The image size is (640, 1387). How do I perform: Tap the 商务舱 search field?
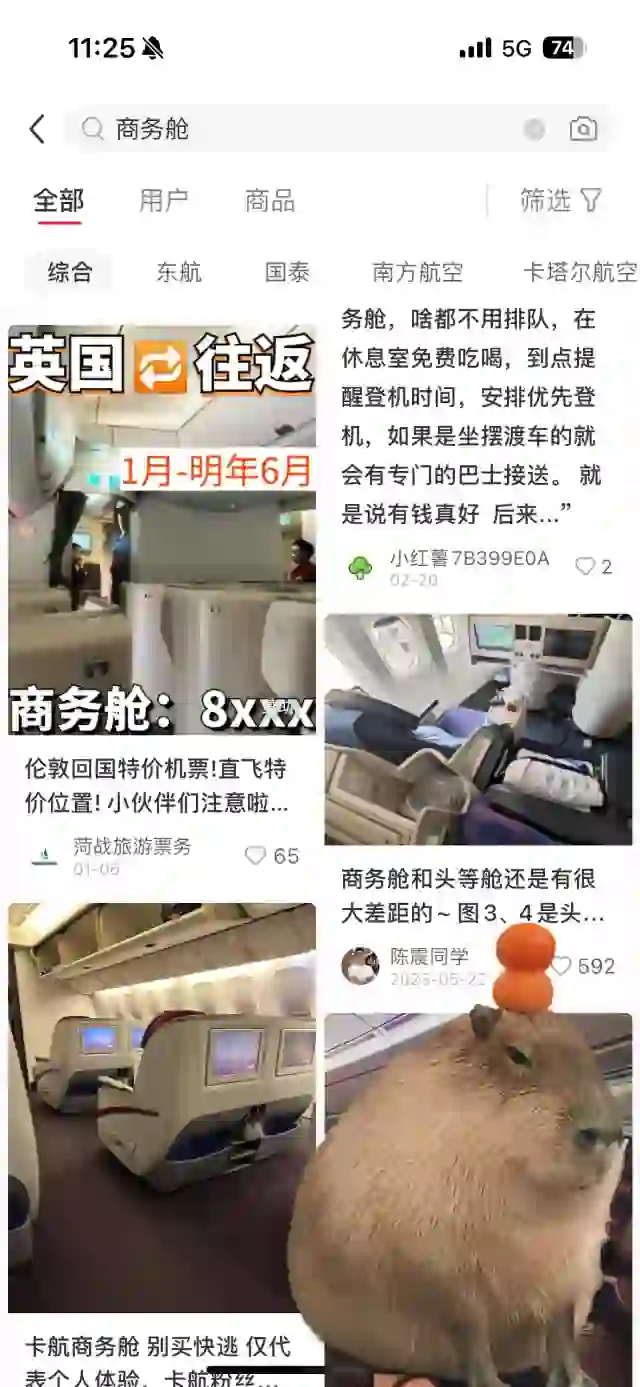(x=300, y=129)
